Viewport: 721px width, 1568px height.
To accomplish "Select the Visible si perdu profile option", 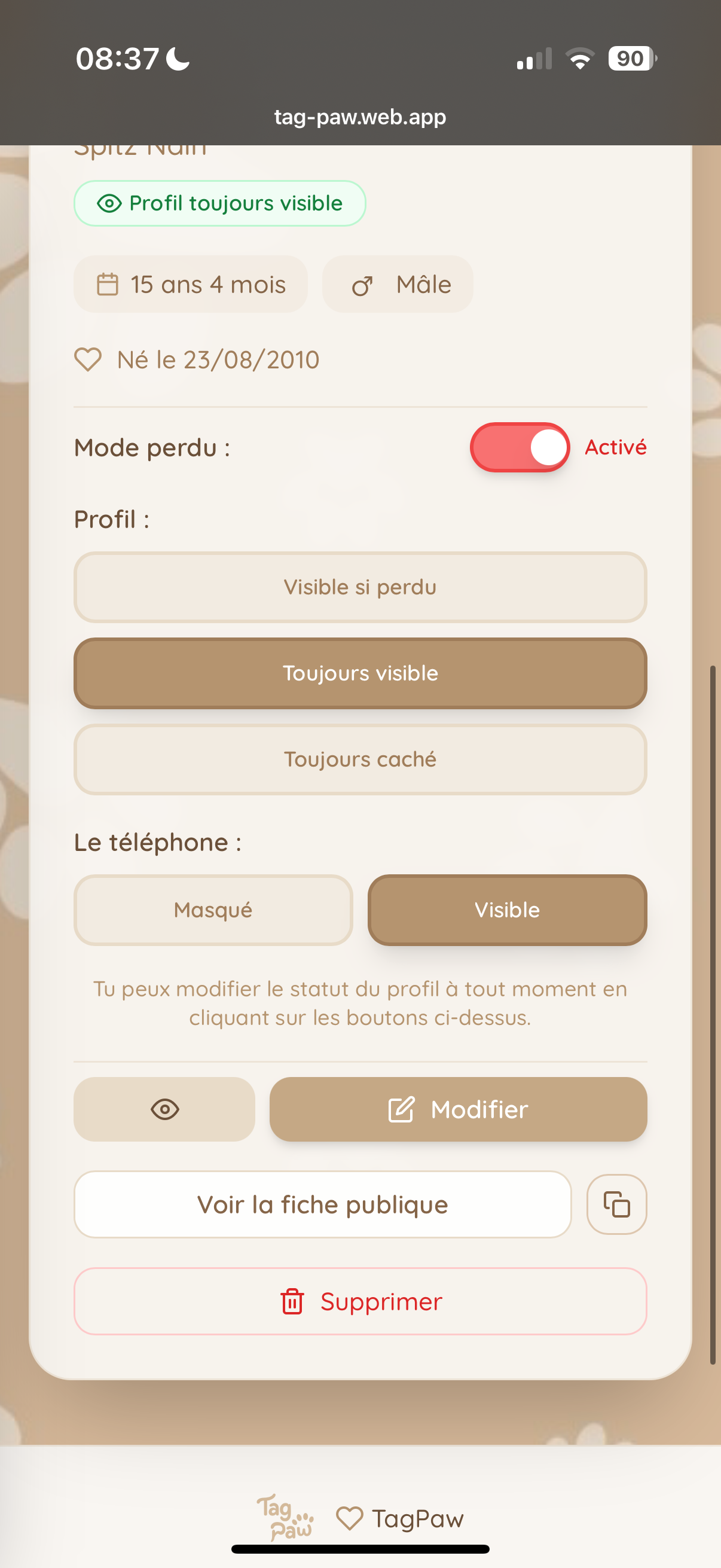I will [x=359, y=587].
